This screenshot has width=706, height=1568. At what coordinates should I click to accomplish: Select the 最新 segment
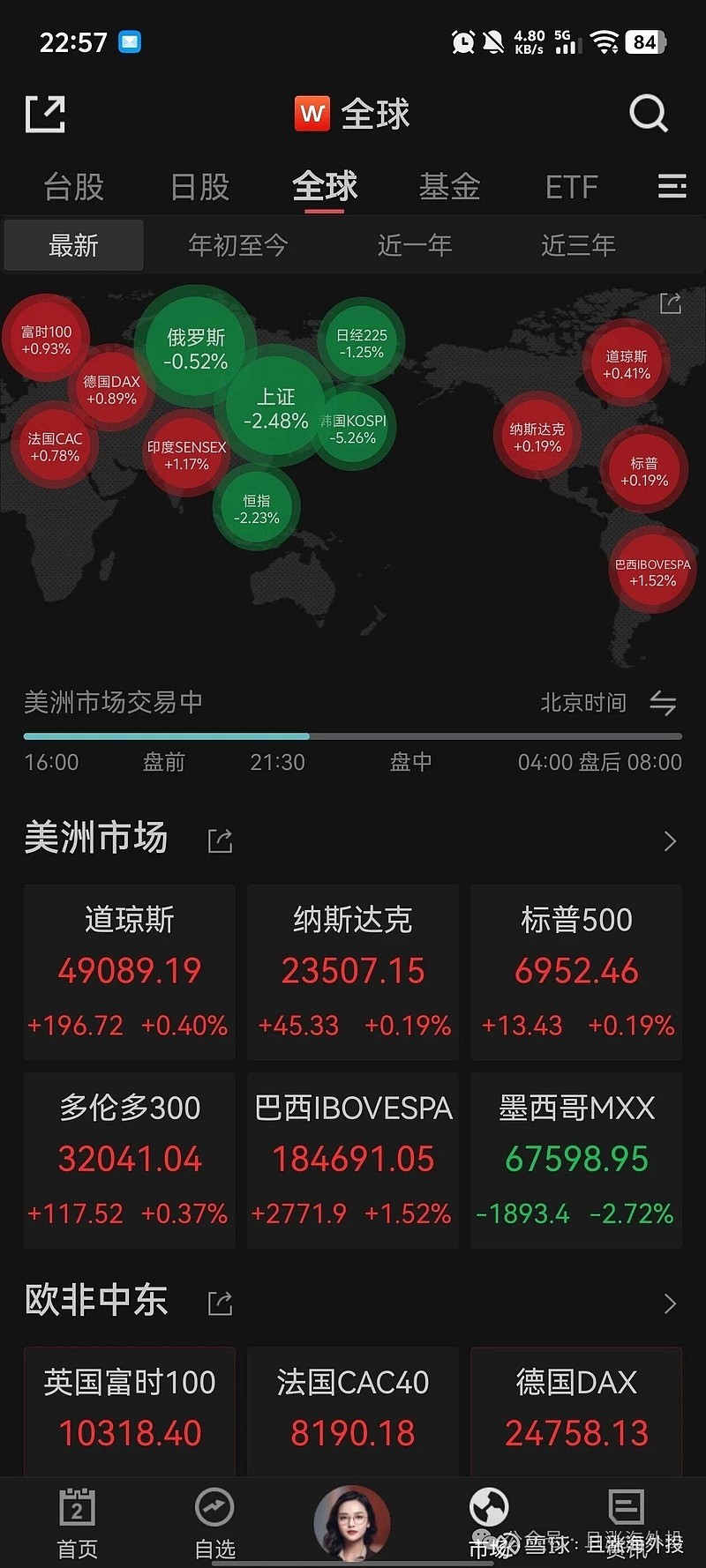click(x=73, y=245)
